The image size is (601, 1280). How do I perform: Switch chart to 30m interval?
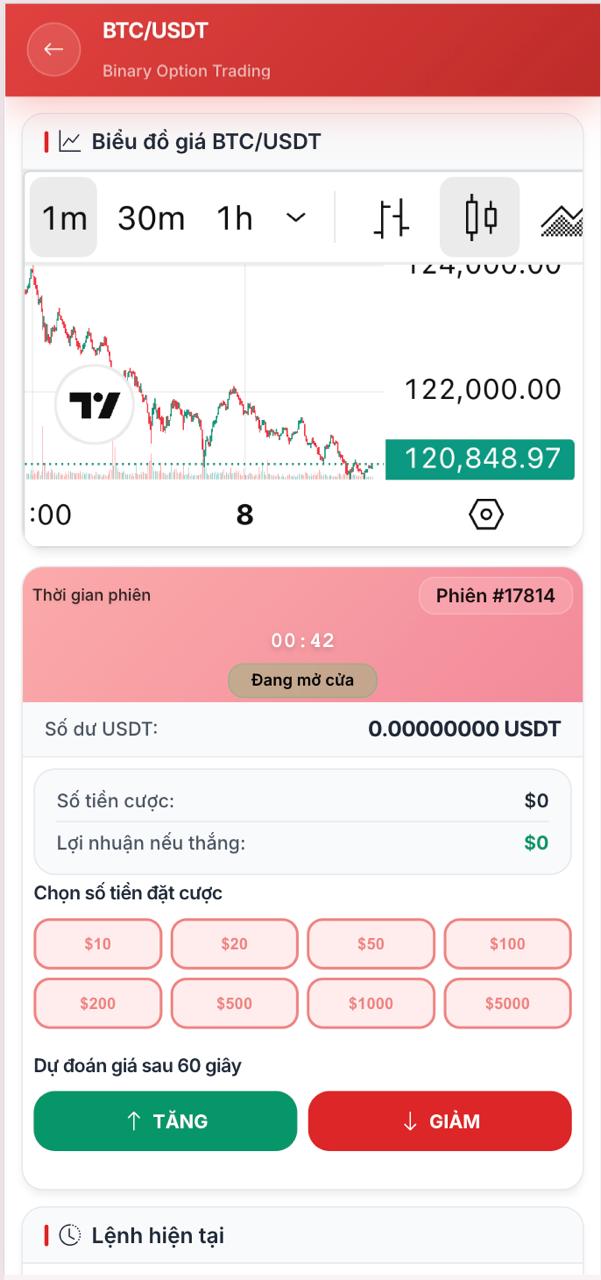point(151,217)
